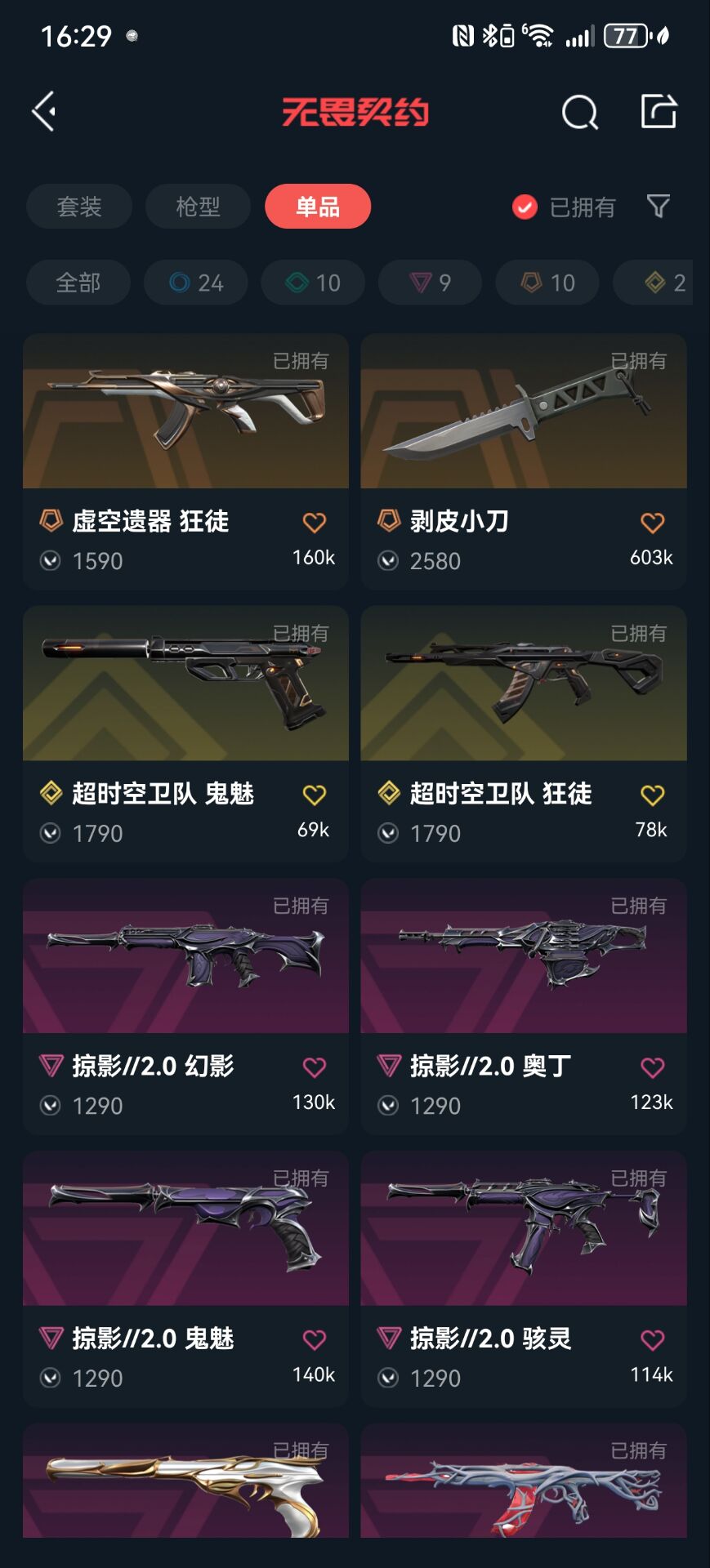This screenshot has width=710, height=1568.
Task: Open the search icon
Action: click(x=579, y=113)
